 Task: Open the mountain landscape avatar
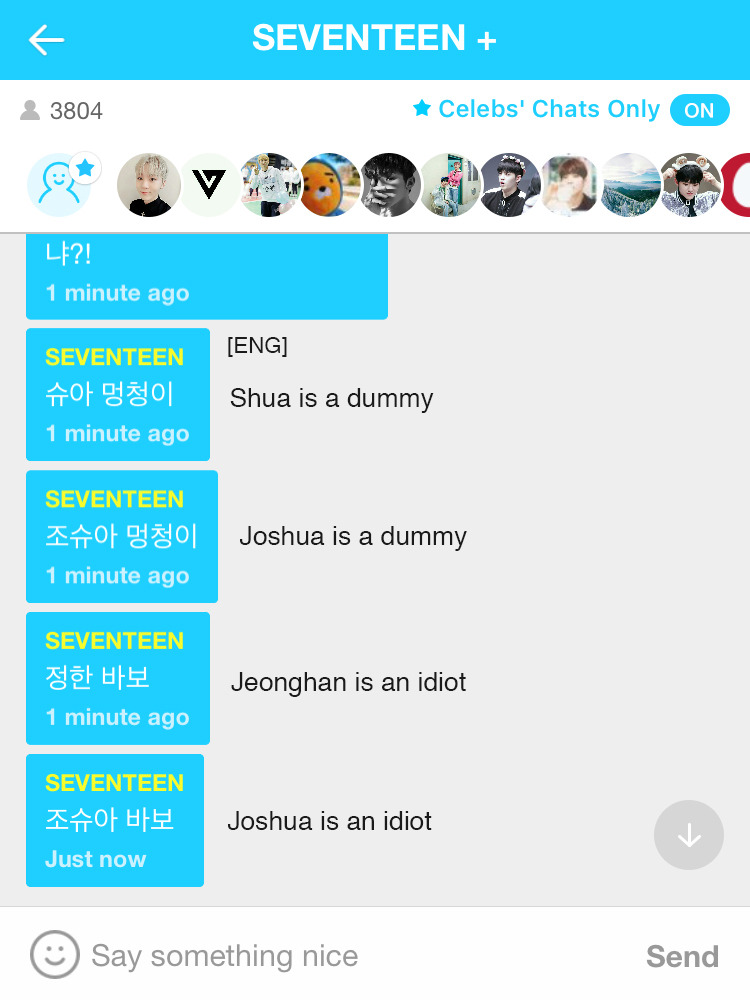[630, 185]
